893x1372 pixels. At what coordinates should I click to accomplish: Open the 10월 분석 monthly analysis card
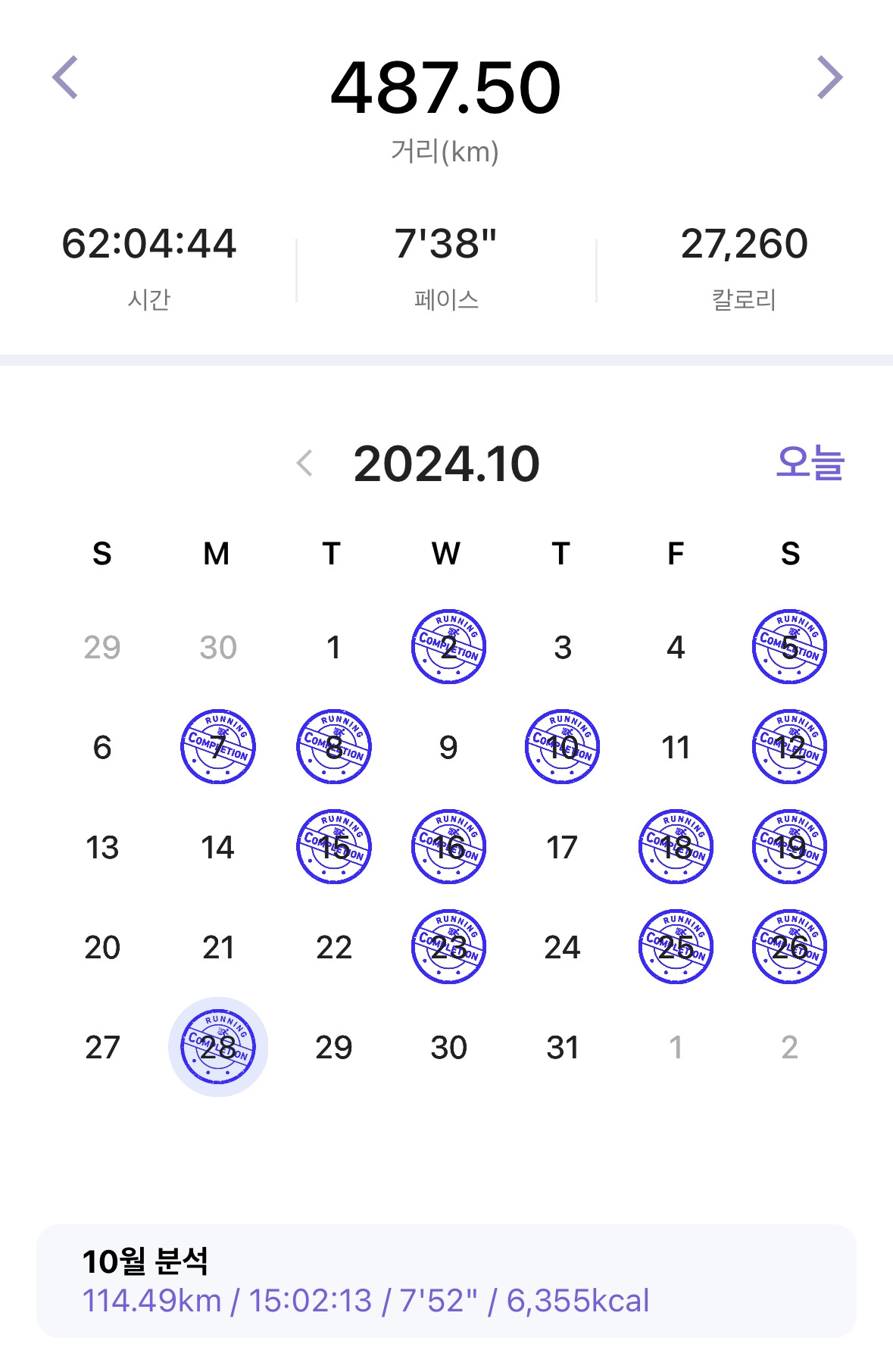tap(446, 1280)
